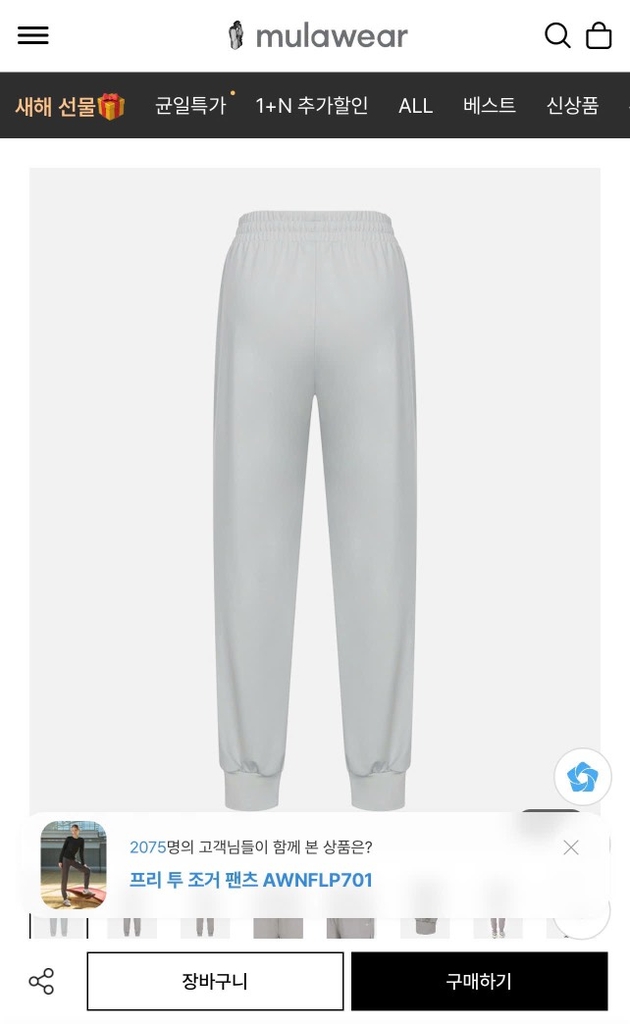Switch to the 균일특가 tab
The image size is (630, 1024).
190,106
